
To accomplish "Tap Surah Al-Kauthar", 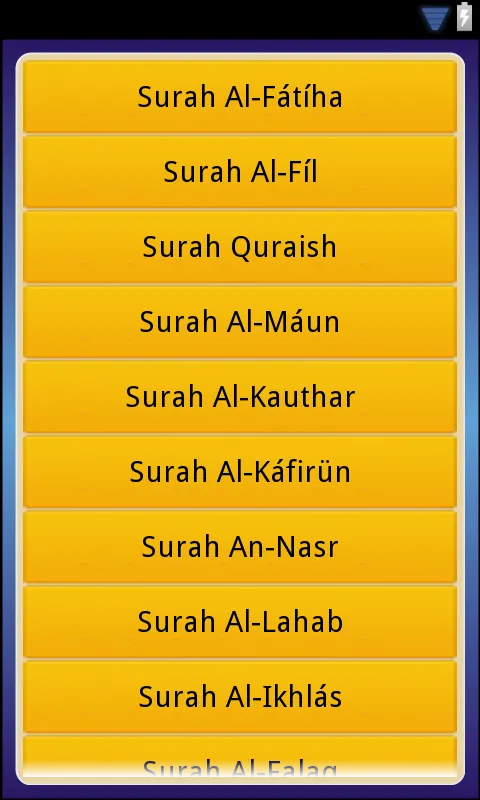I will coord(240,396).
